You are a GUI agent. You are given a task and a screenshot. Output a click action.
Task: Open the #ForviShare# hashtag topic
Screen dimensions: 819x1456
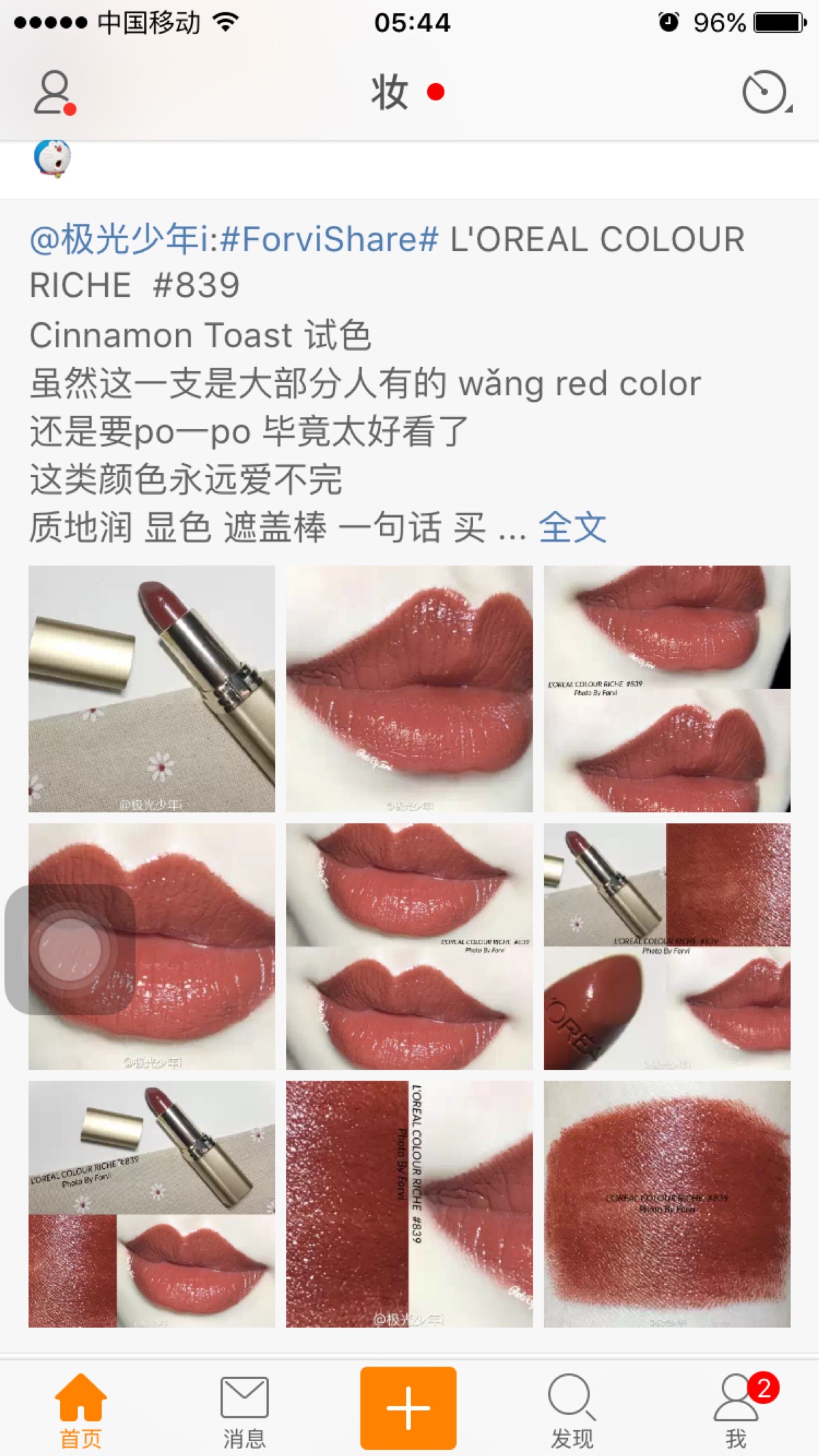pyautogui.click(x=329, y=240)
